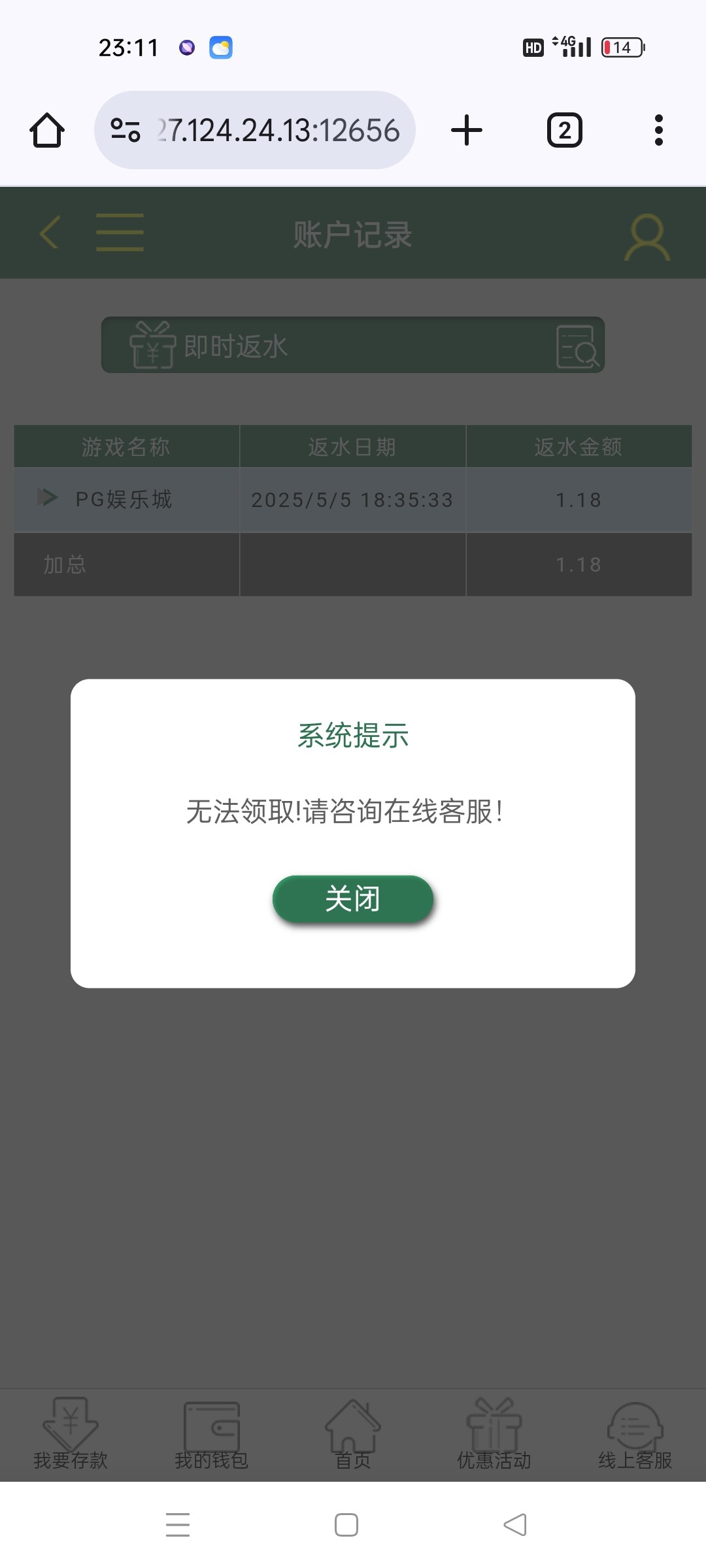
Task: Tap the system back navigation button
Action: click(x=515, y=1525)
